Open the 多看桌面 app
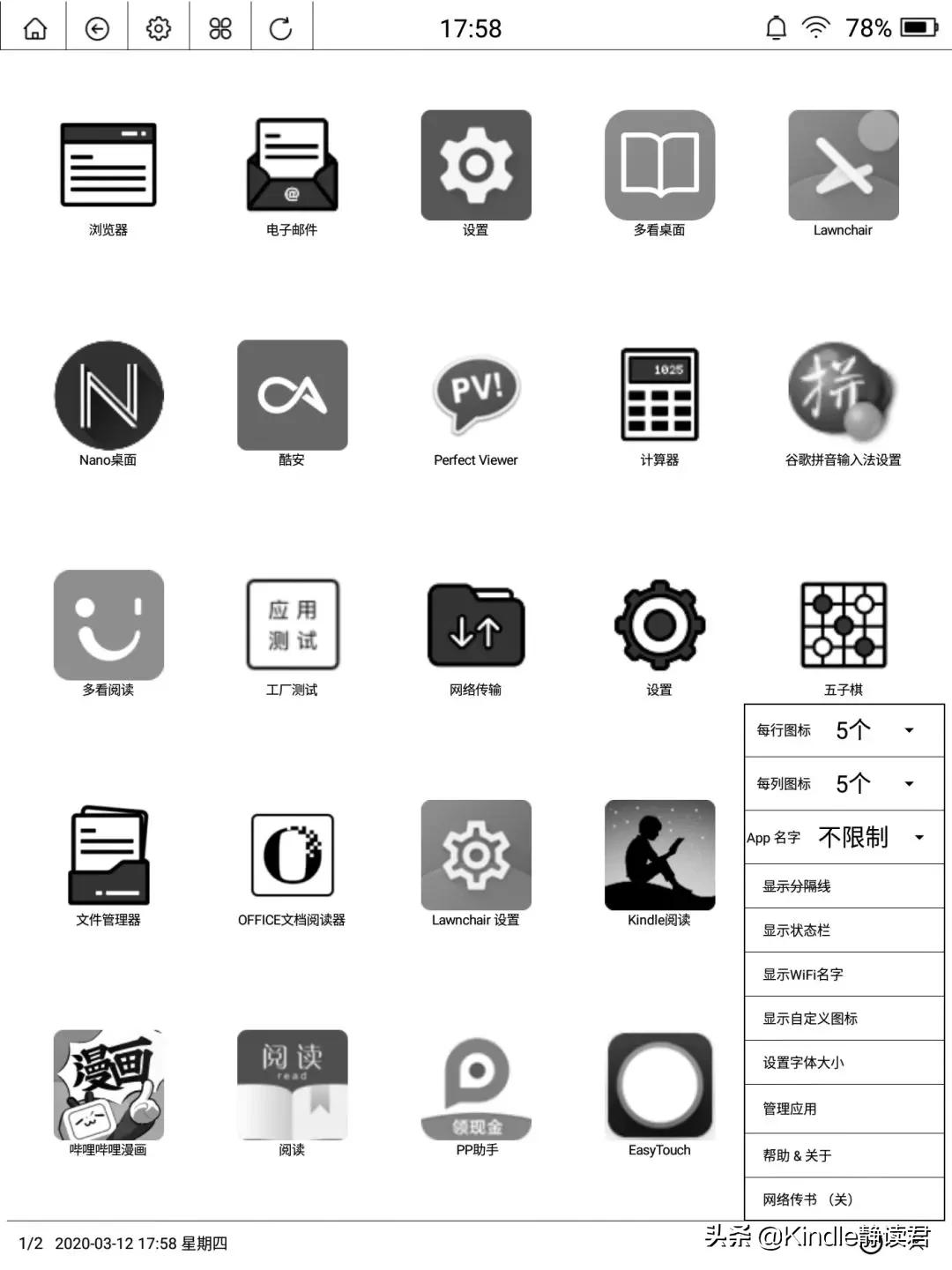The width and height of the screenshot is (952, 1270). pos(659,166)
